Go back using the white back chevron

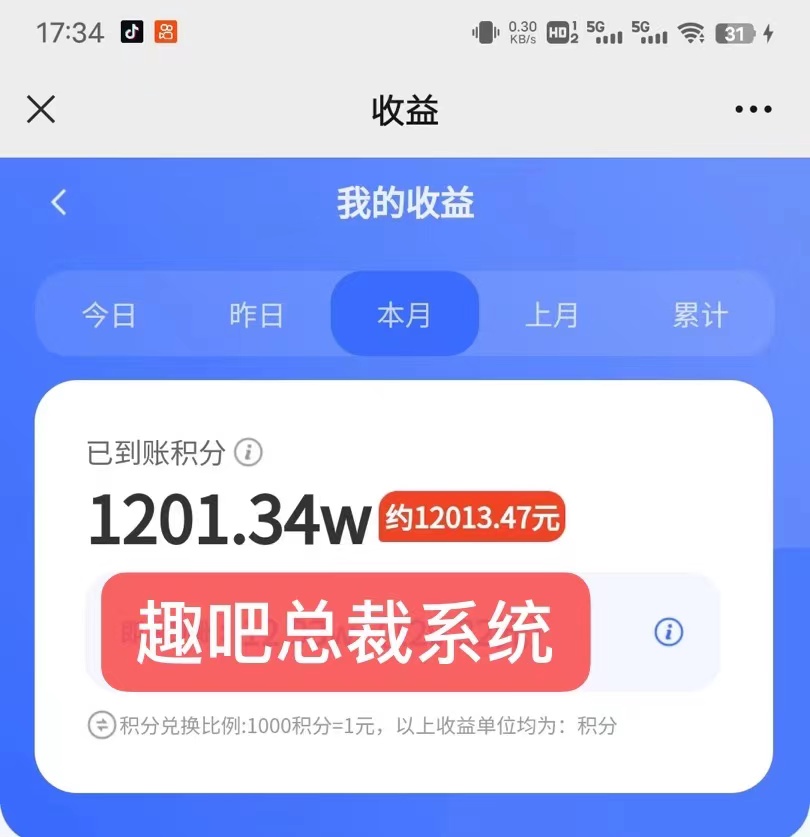58,201
